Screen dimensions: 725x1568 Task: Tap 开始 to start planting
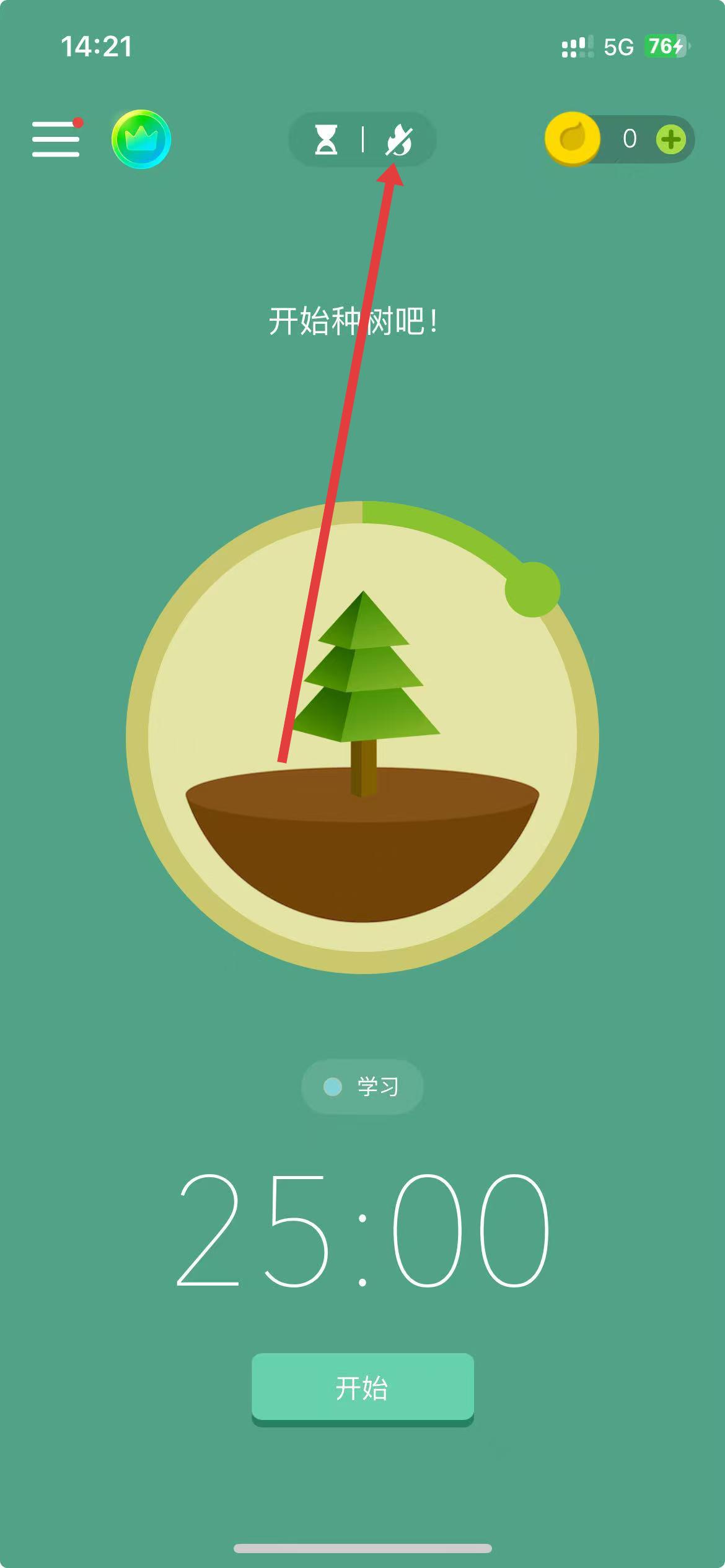click(x=362, y=1387)
